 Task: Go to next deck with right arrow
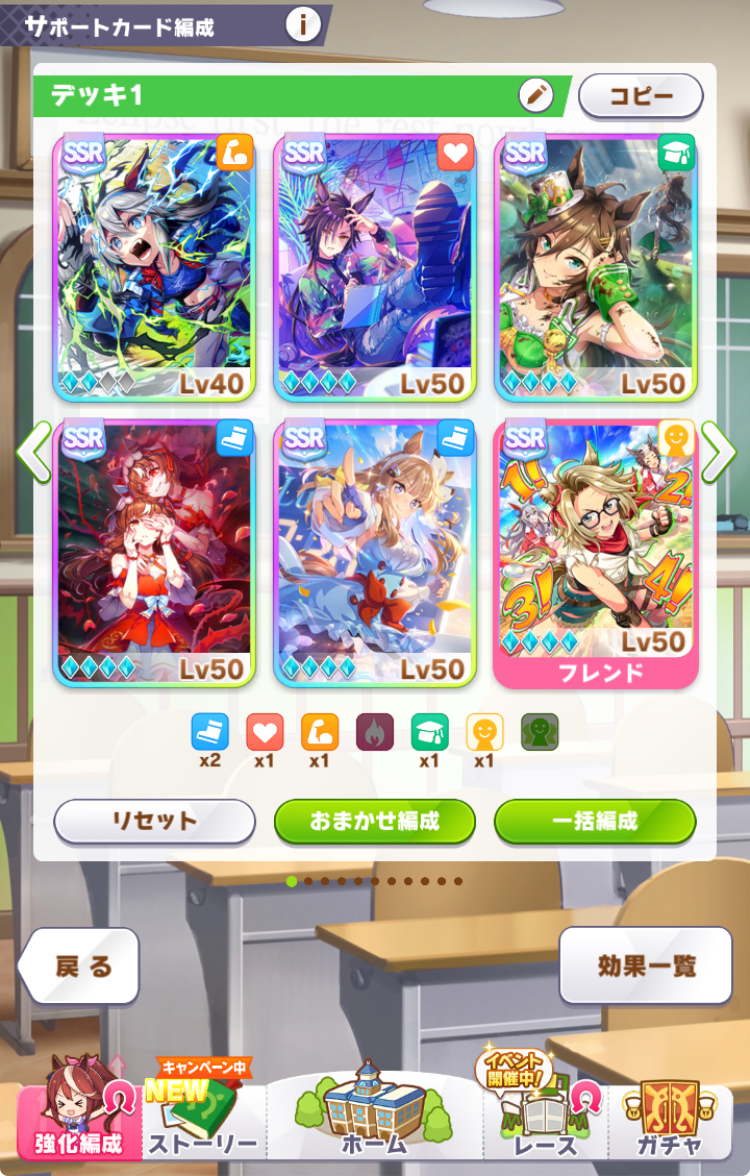point(717,452)
